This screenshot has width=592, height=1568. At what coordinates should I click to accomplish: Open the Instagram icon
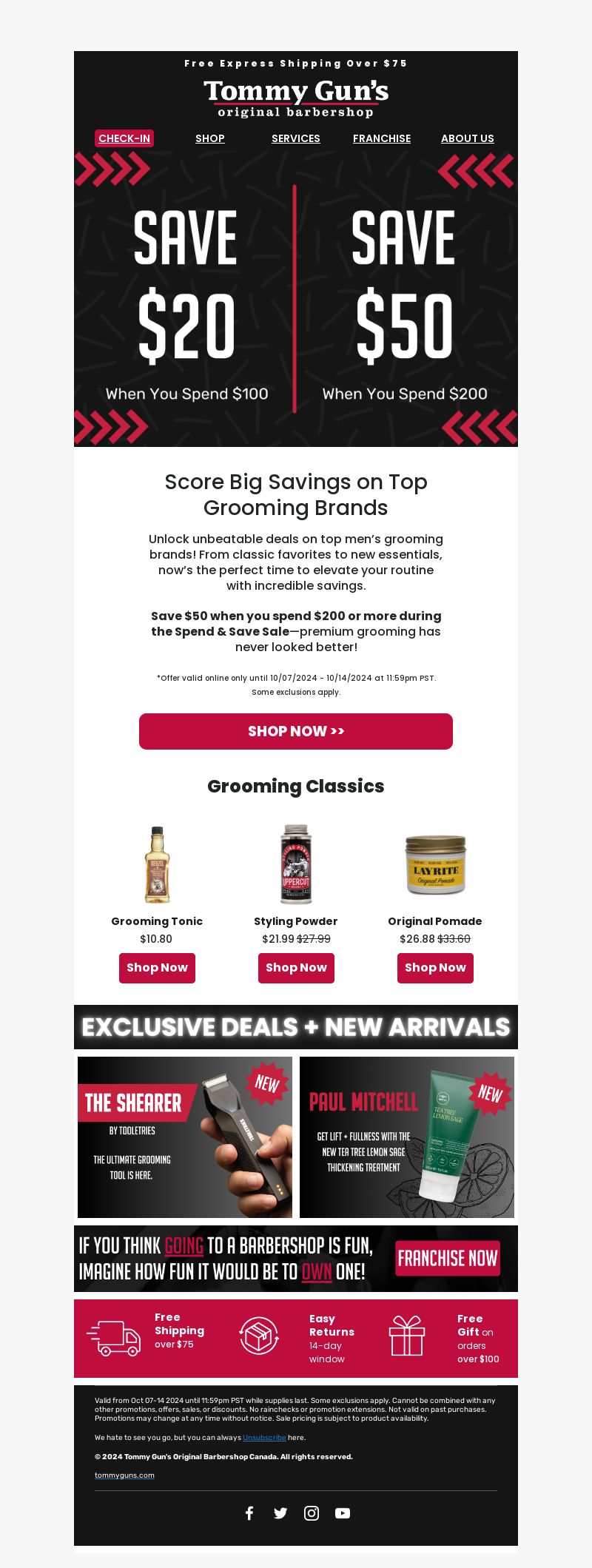tap(312, 1513)
